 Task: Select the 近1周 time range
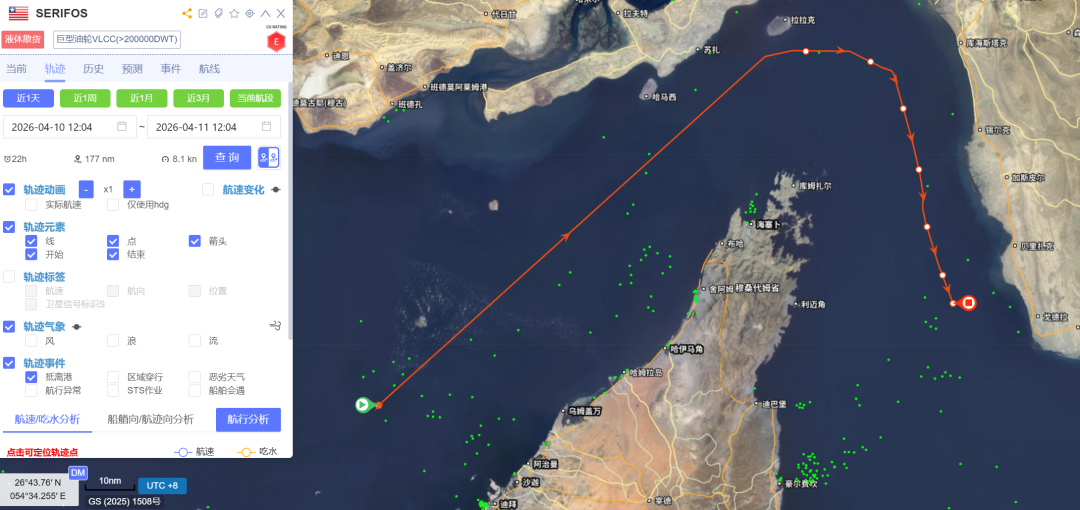[84, 98]
